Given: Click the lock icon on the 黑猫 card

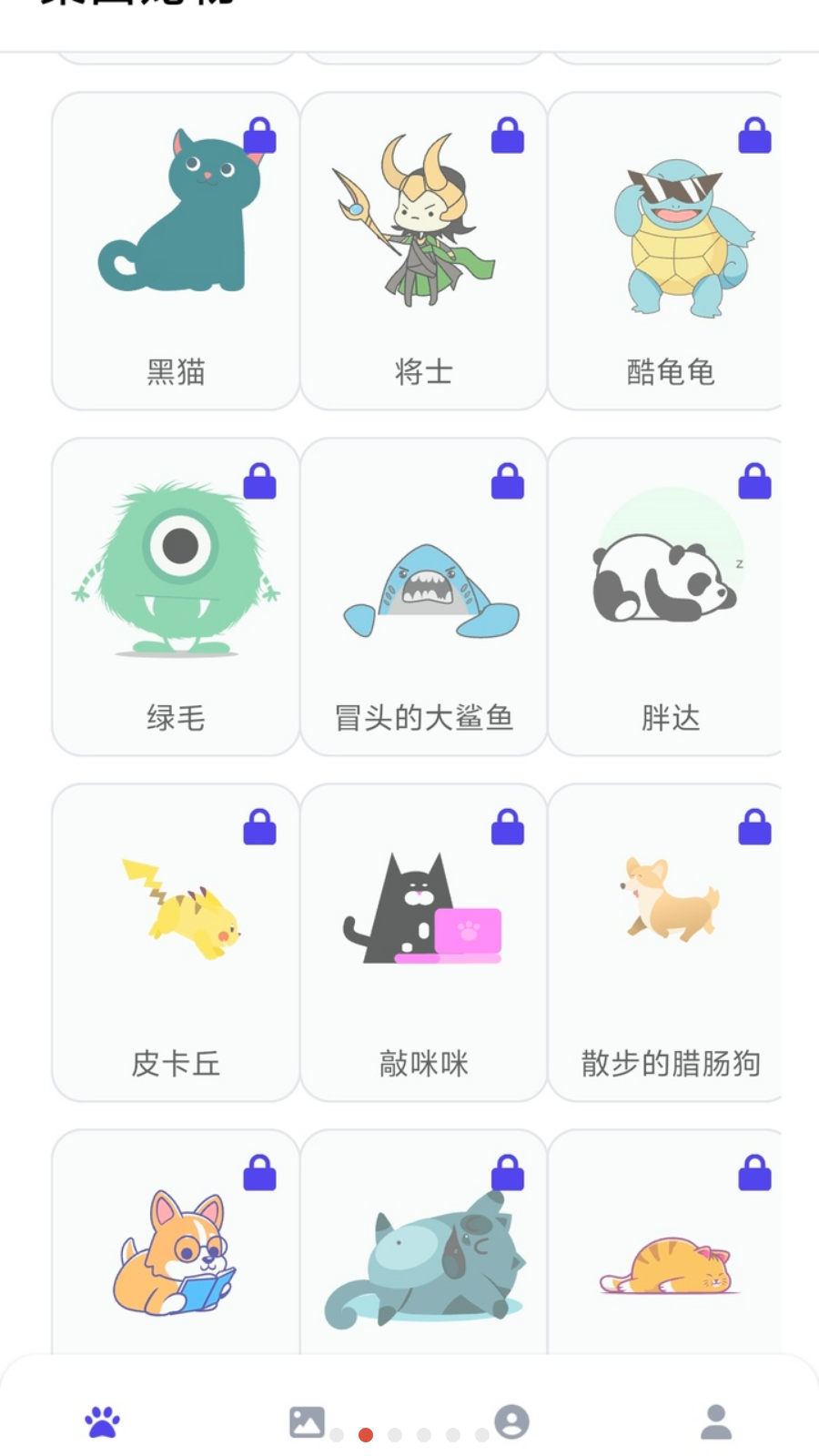Looking at the screenshot, I should (x=260, y=135).
